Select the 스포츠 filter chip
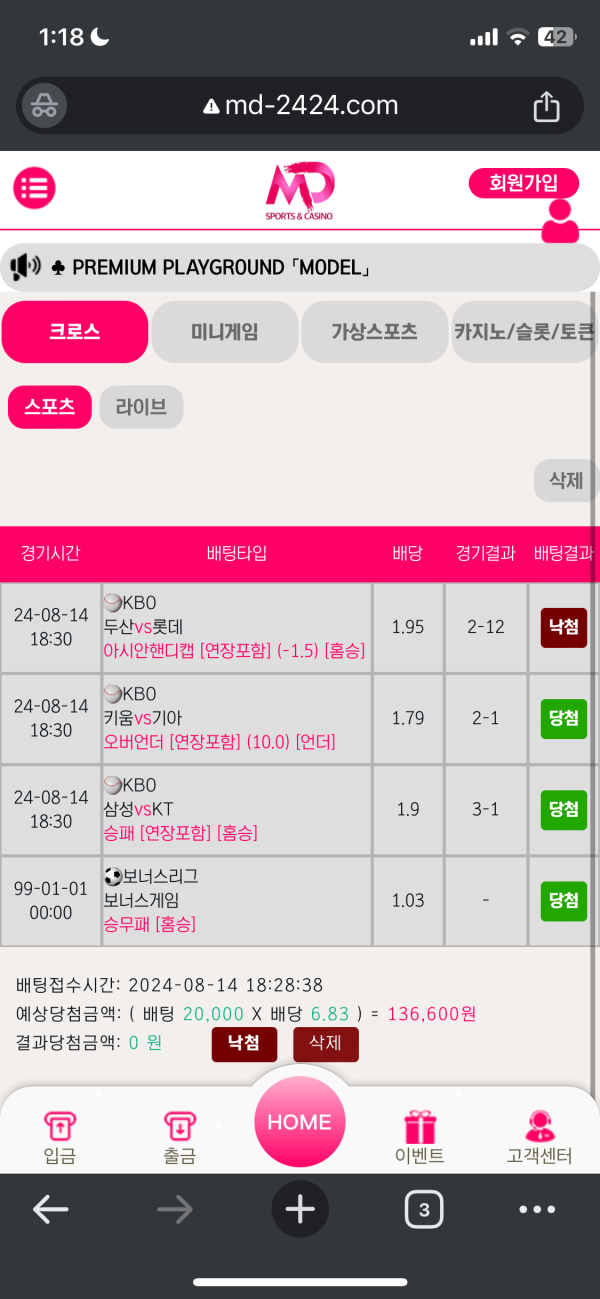Viewport: 600px width, 1299px height. (50, 407)
